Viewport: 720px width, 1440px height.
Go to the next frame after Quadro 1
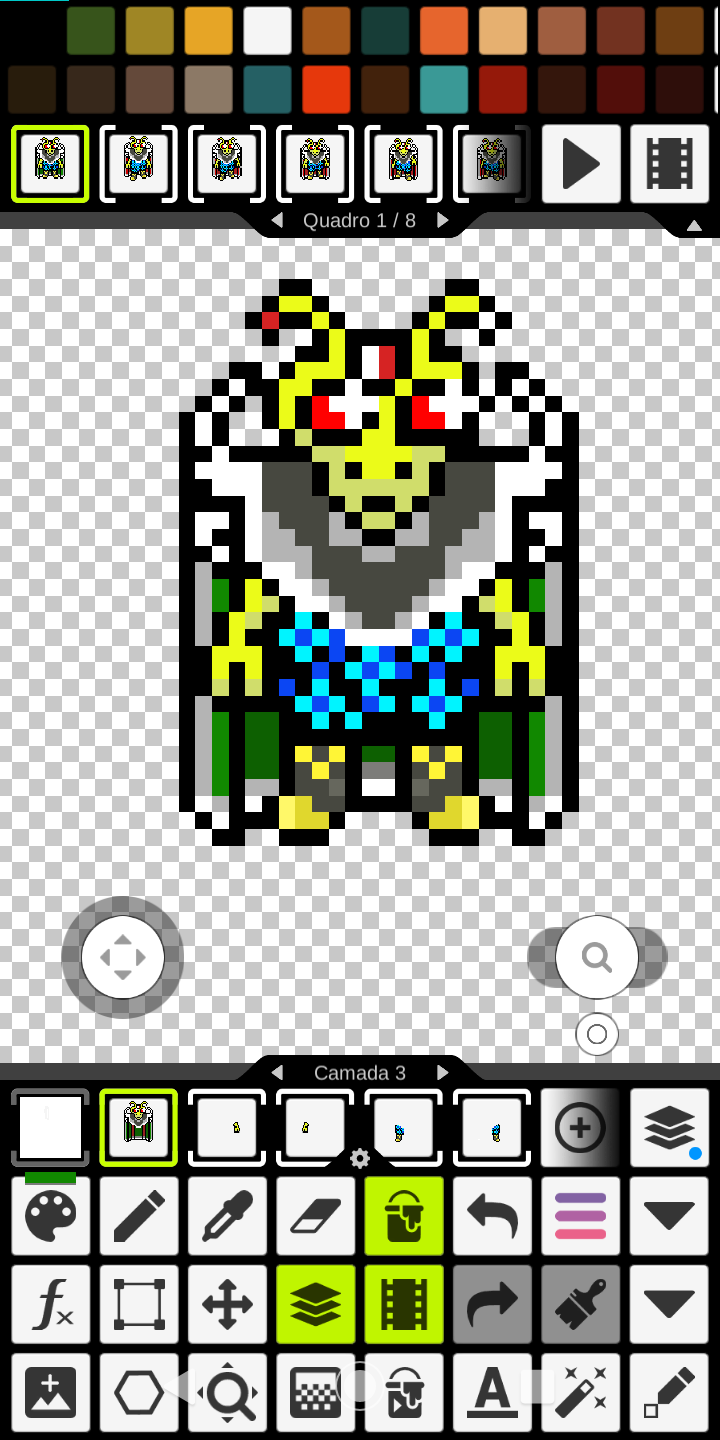click(x=443, y=220)
